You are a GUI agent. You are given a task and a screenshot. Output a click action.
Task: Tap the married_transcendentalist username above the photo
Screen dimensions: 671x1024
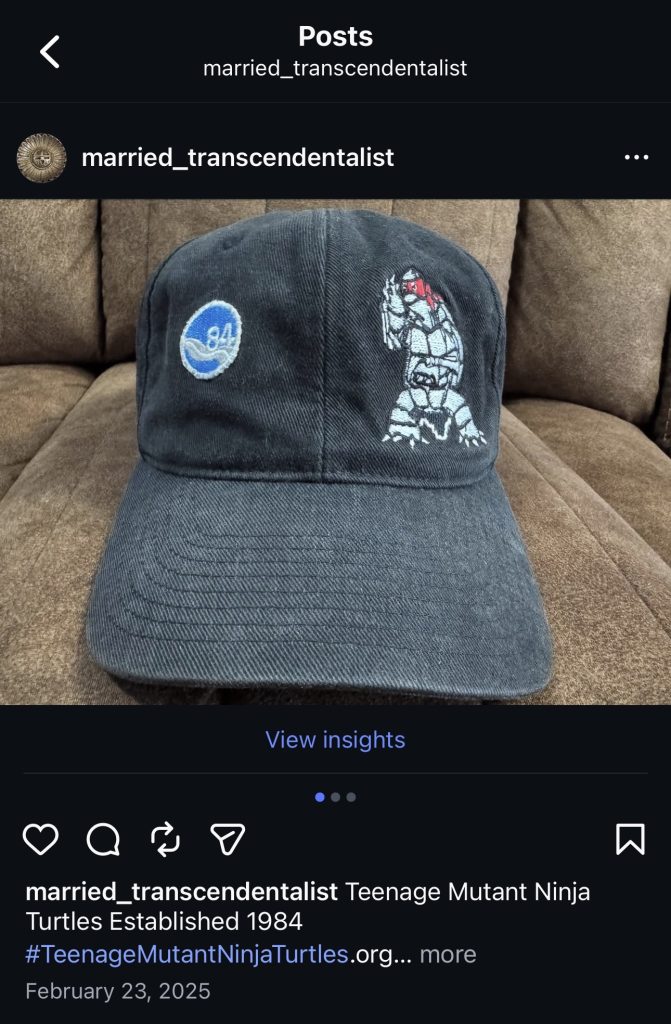(237, 158)
